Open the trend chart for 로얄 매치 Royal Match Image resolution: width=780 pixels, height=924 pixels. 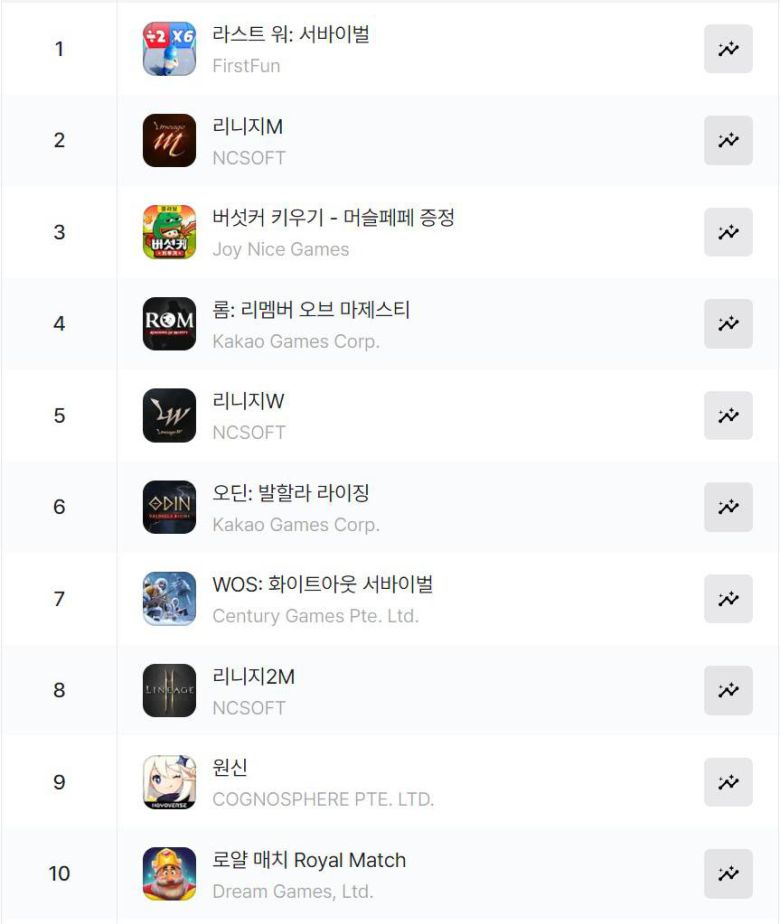click(x=728, y=874)
